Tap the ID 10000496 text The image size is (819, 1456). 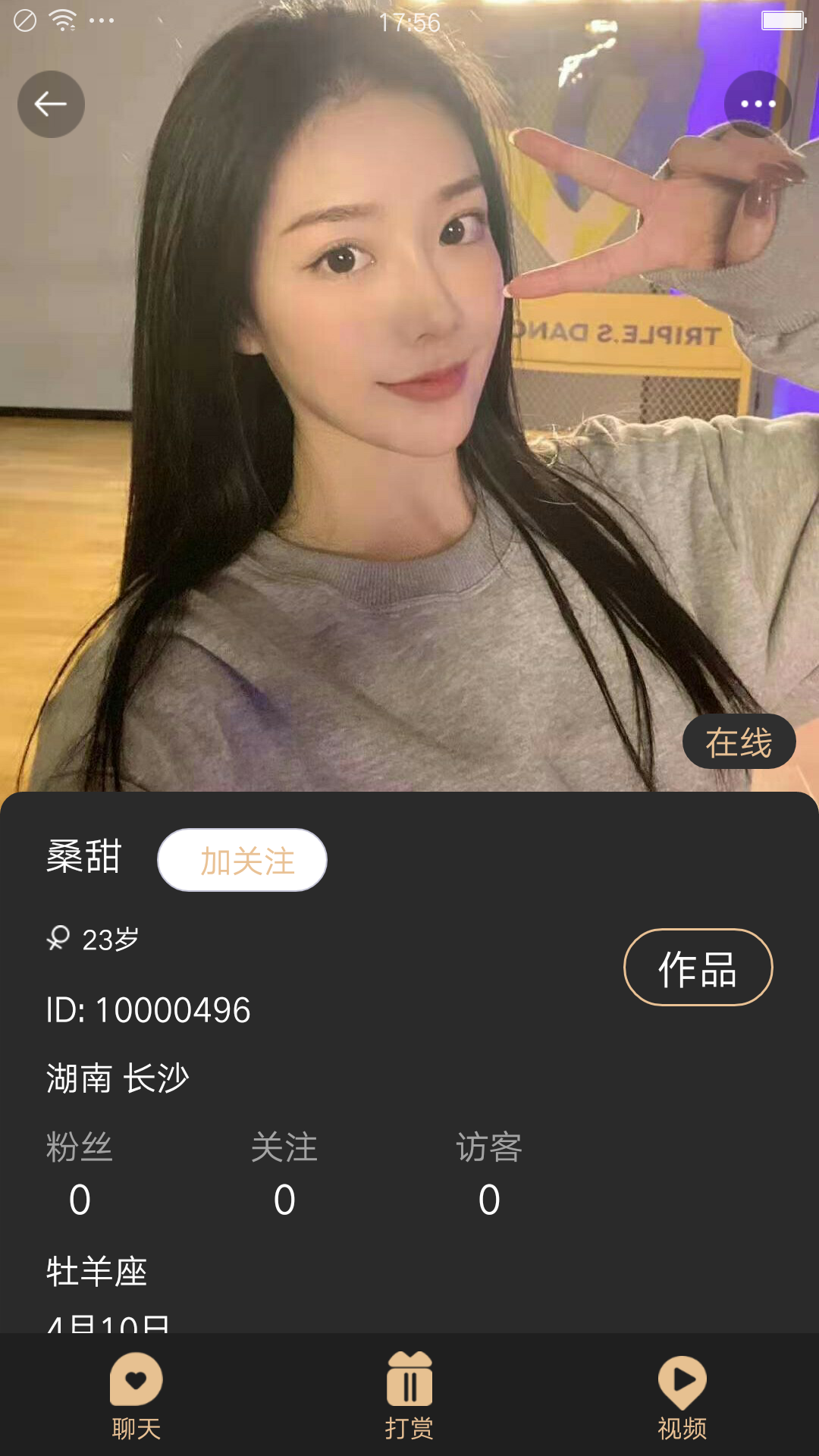(x=149, y=1009)
